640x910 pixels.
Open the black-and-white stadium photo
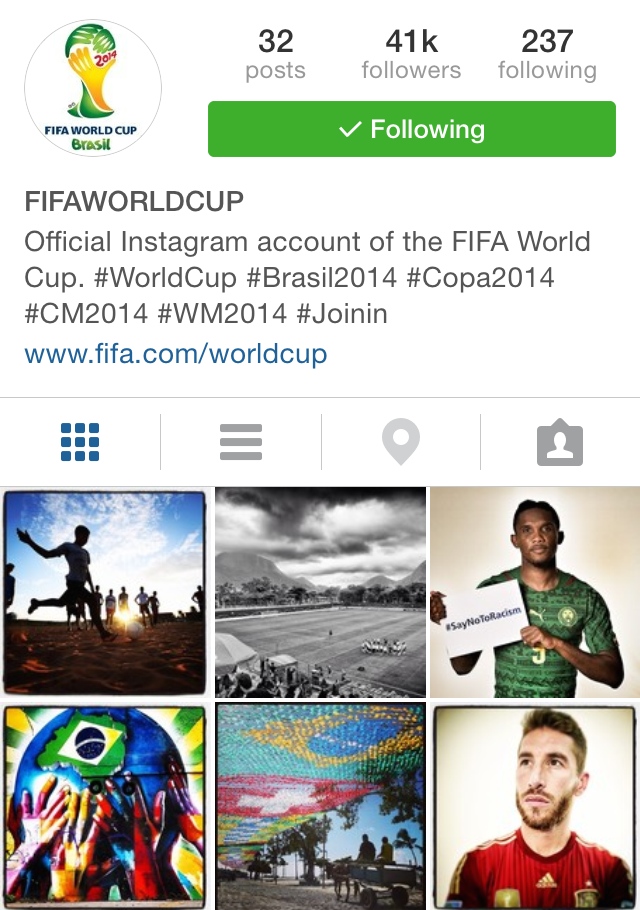320,592
